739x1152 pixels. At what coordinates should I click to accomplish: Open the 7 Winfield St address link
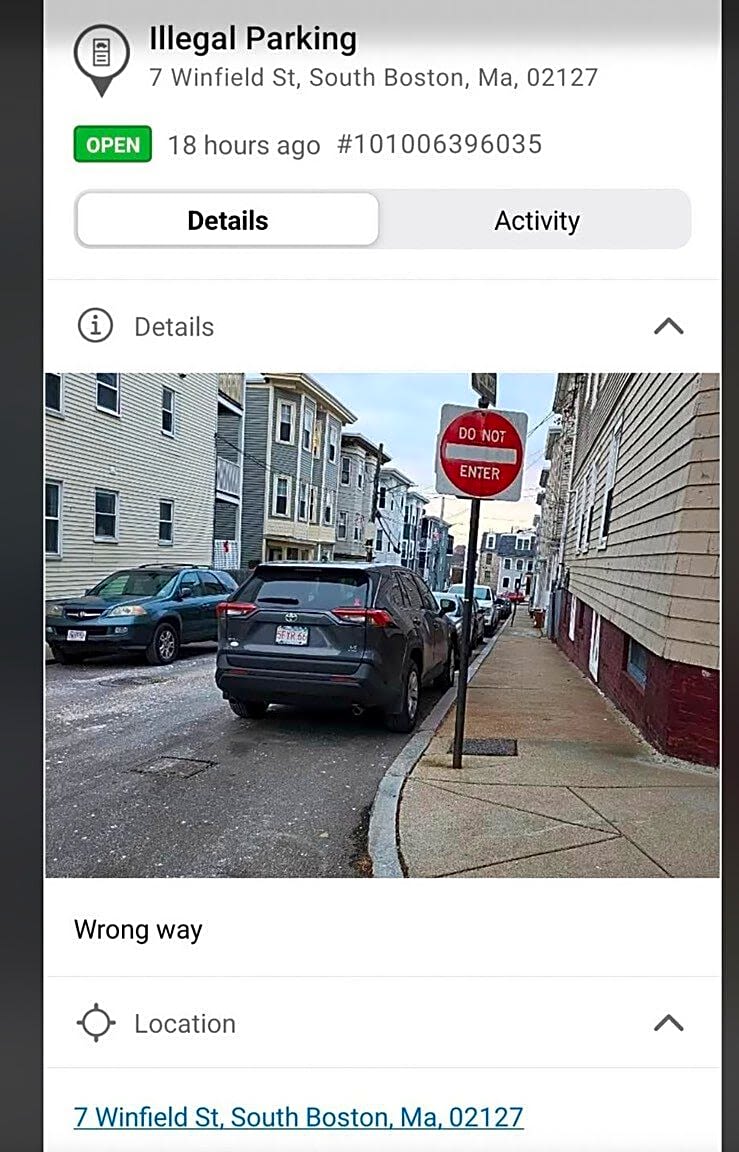coord(297,1116)
